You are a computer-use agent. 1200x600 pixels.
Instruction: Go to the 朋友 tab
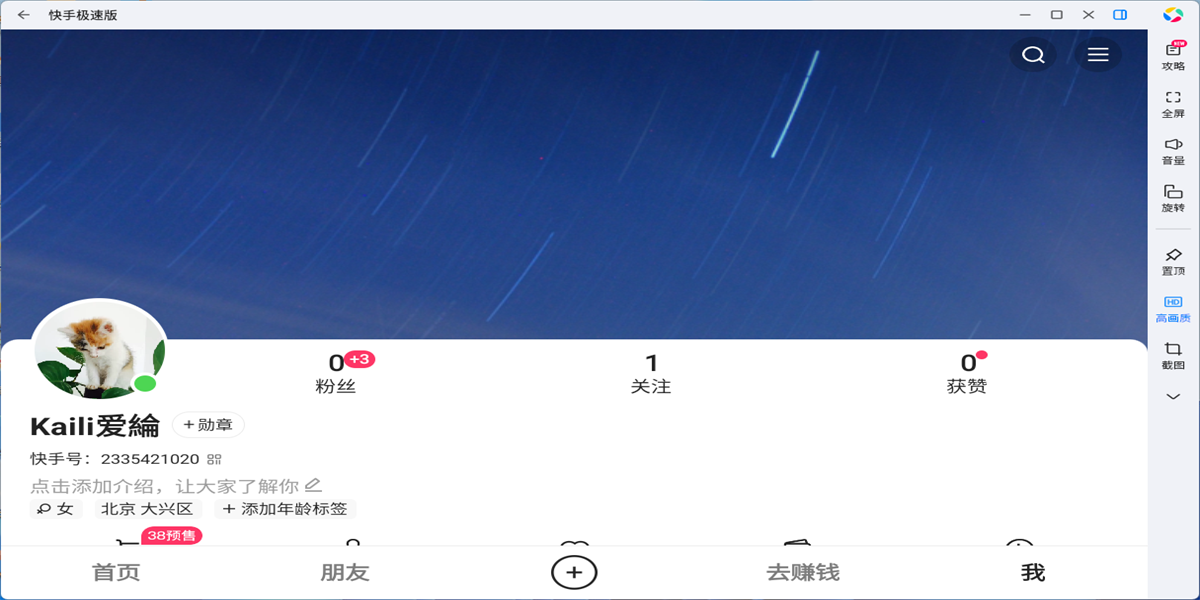pyautogui.click(x=345, y=573)
